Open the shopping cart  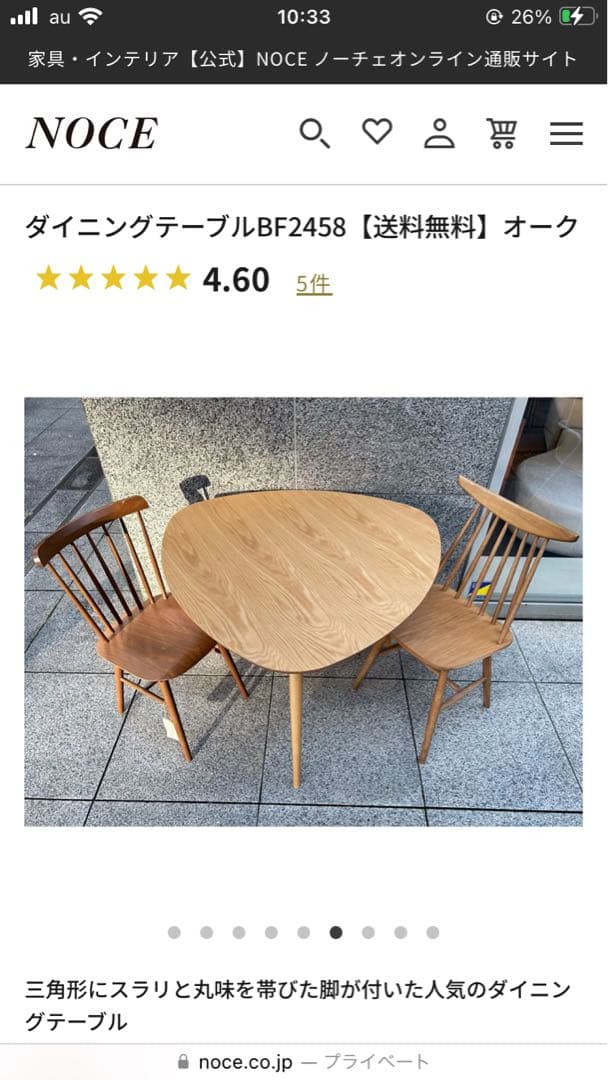tap(502, 133)
